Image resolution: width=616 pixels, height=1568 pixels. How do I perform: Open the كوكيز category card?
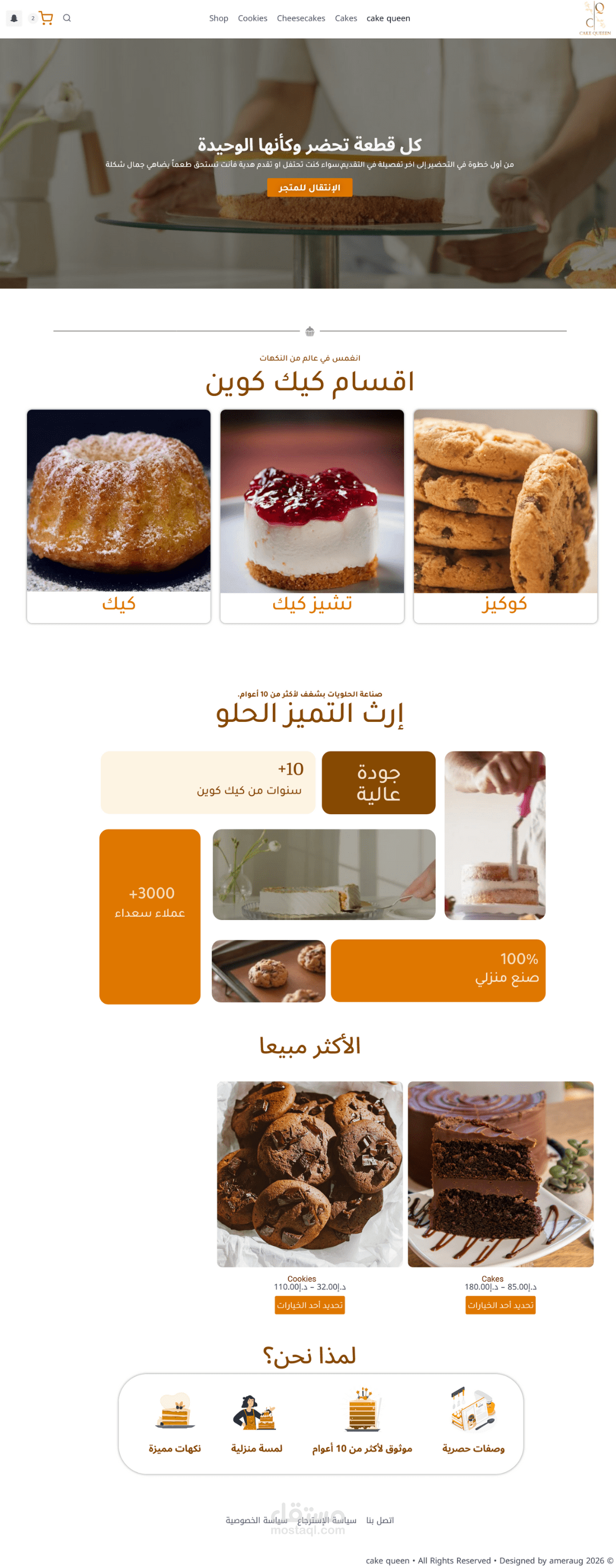pos(505,516)
